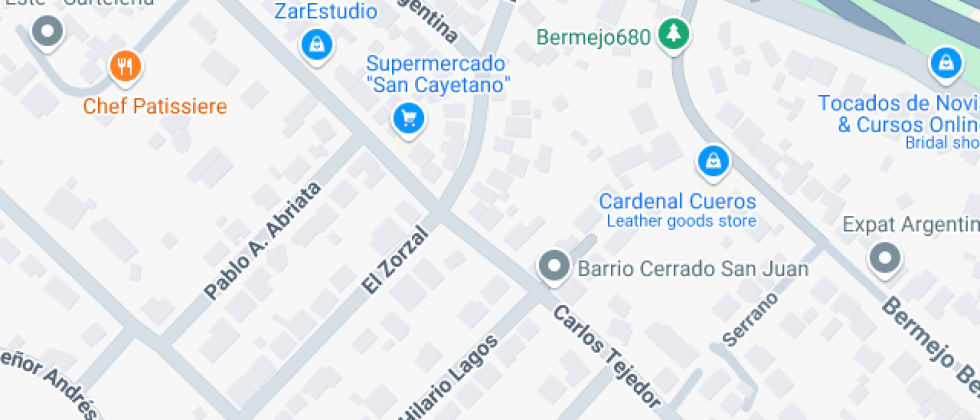Select the Cardenal Cueros leather store pin
Image resolution: width=980 pixels, height=420 pixels.
click(x=712, y=159)
